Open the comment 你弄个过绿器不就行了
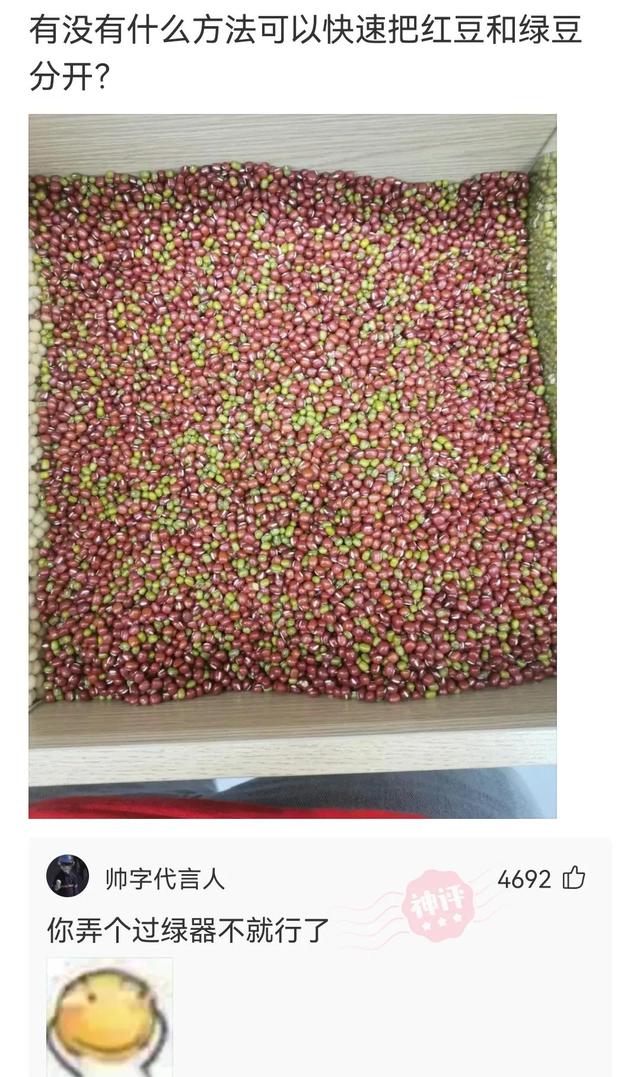This screenshot has height=1077, width=640. (x=188, y=930)
